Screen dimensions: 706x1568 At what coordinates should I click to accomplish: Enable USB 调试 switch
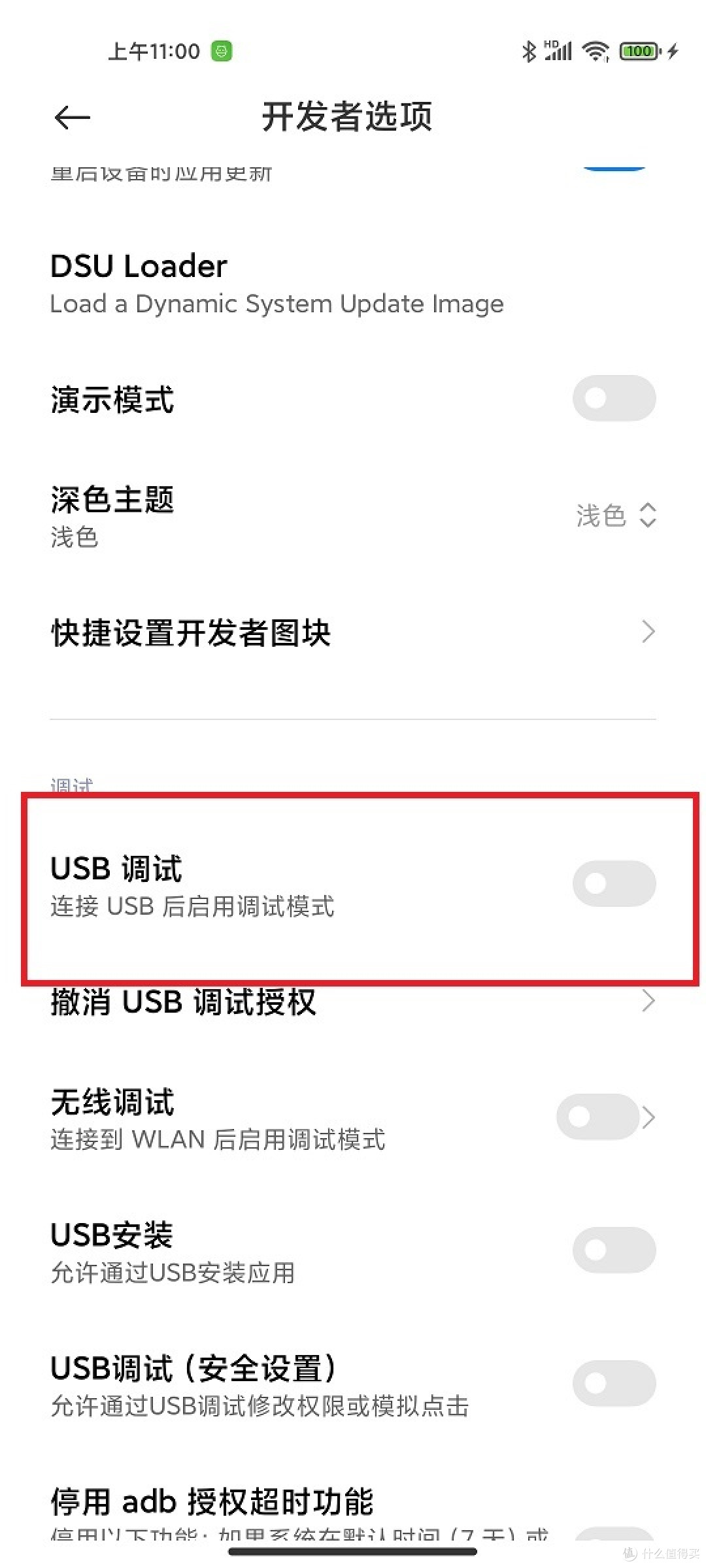tap(613, 883)
